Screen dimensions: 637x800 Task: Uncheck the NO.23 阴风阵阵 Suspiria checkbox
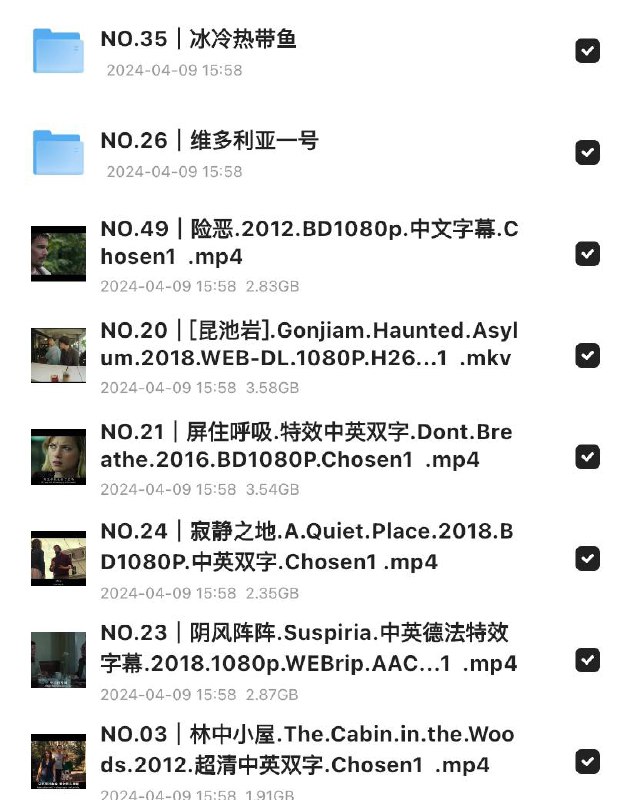pyautogui.click(x=587, y=660)
